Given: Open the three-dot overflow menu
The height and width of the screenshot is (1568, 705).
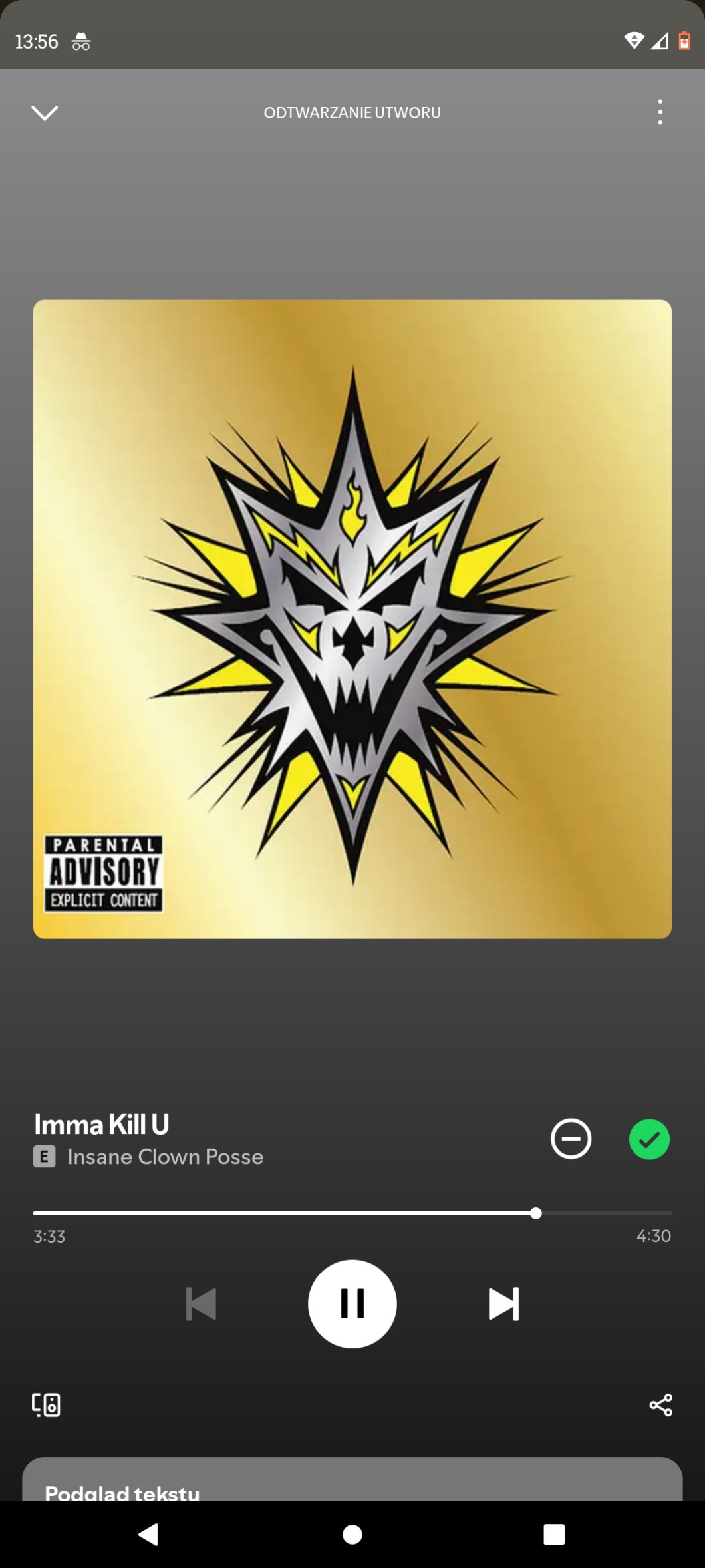Looking at the screenshot, I should 660,112.
